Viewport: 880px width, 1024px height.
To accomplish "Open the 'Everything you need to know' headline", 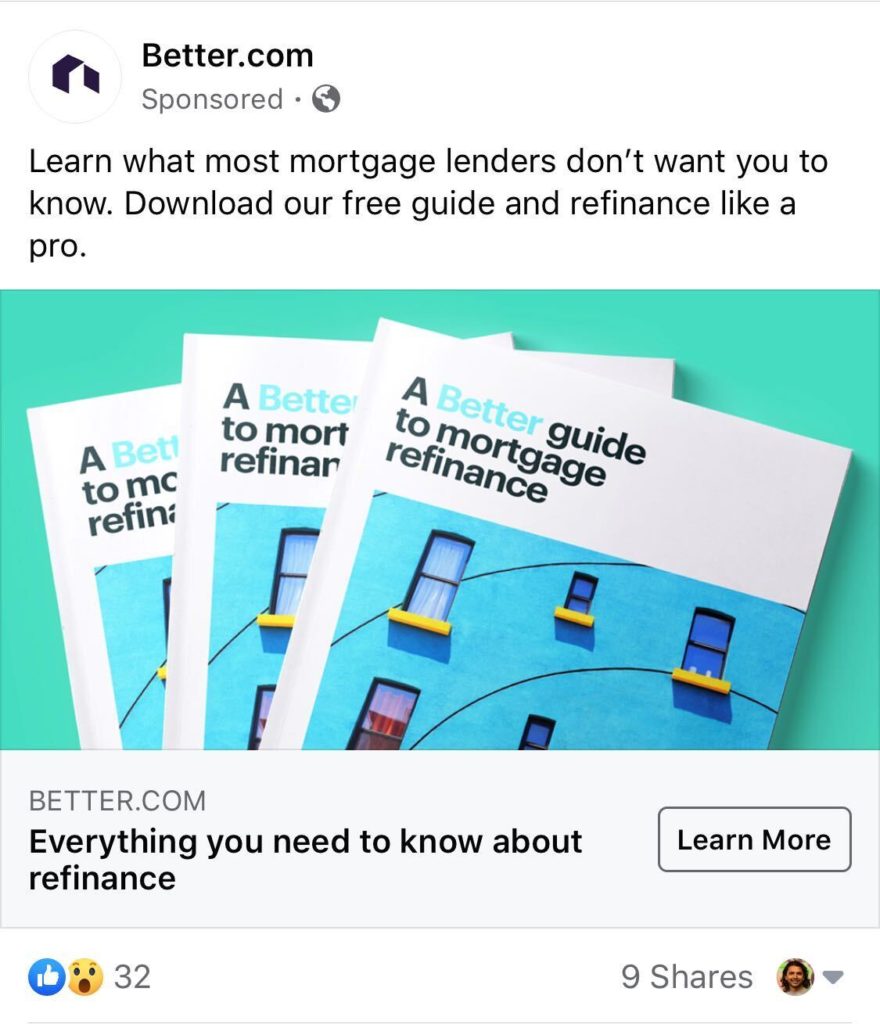I will [305, 859].
